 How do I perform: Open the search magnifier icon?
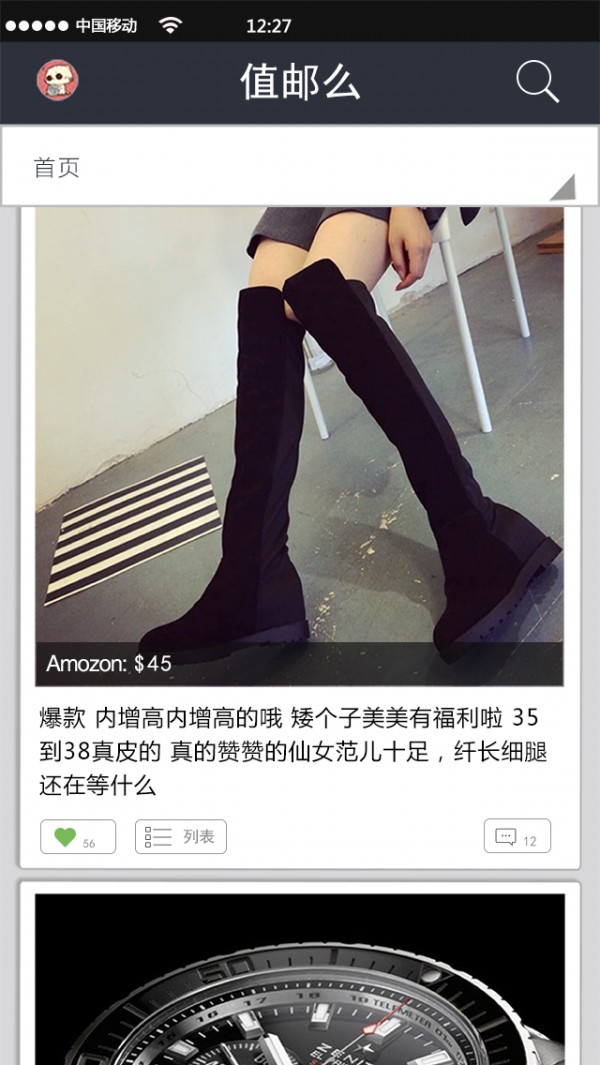point(537,82)
